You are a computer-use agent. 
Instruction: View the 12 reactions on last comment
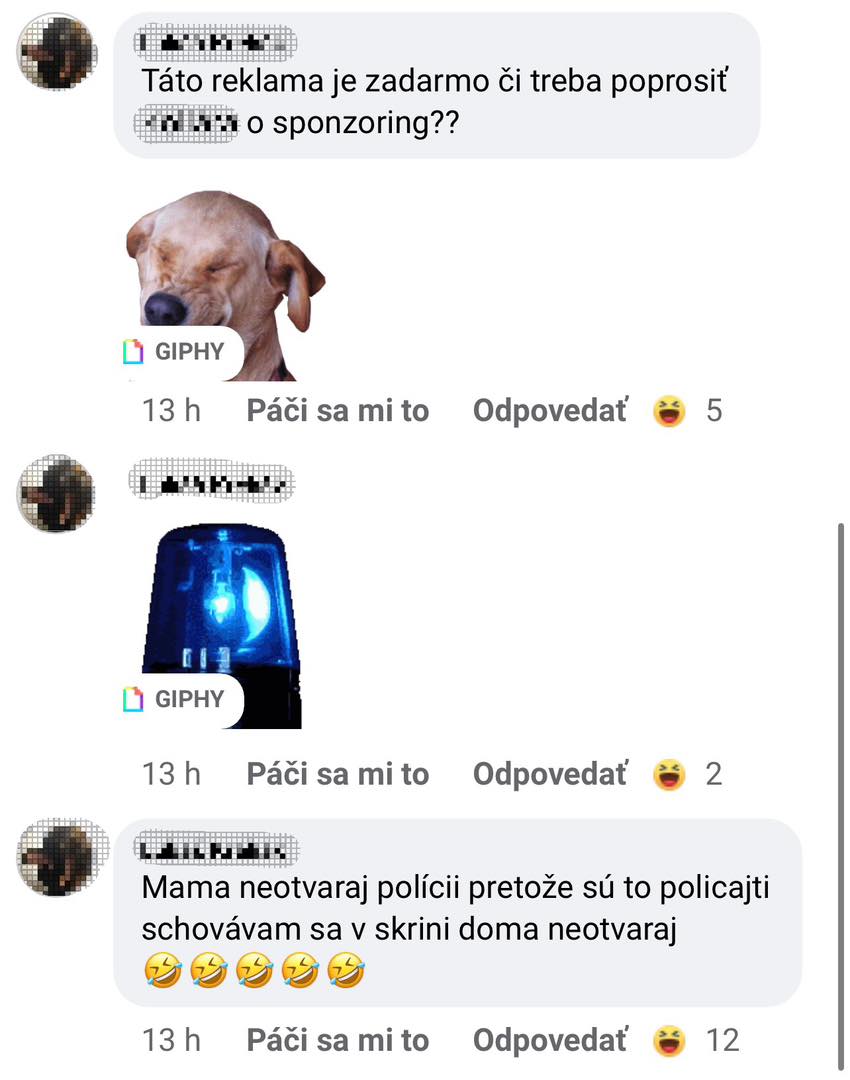pyautogui.click(x=696, y=1040)
